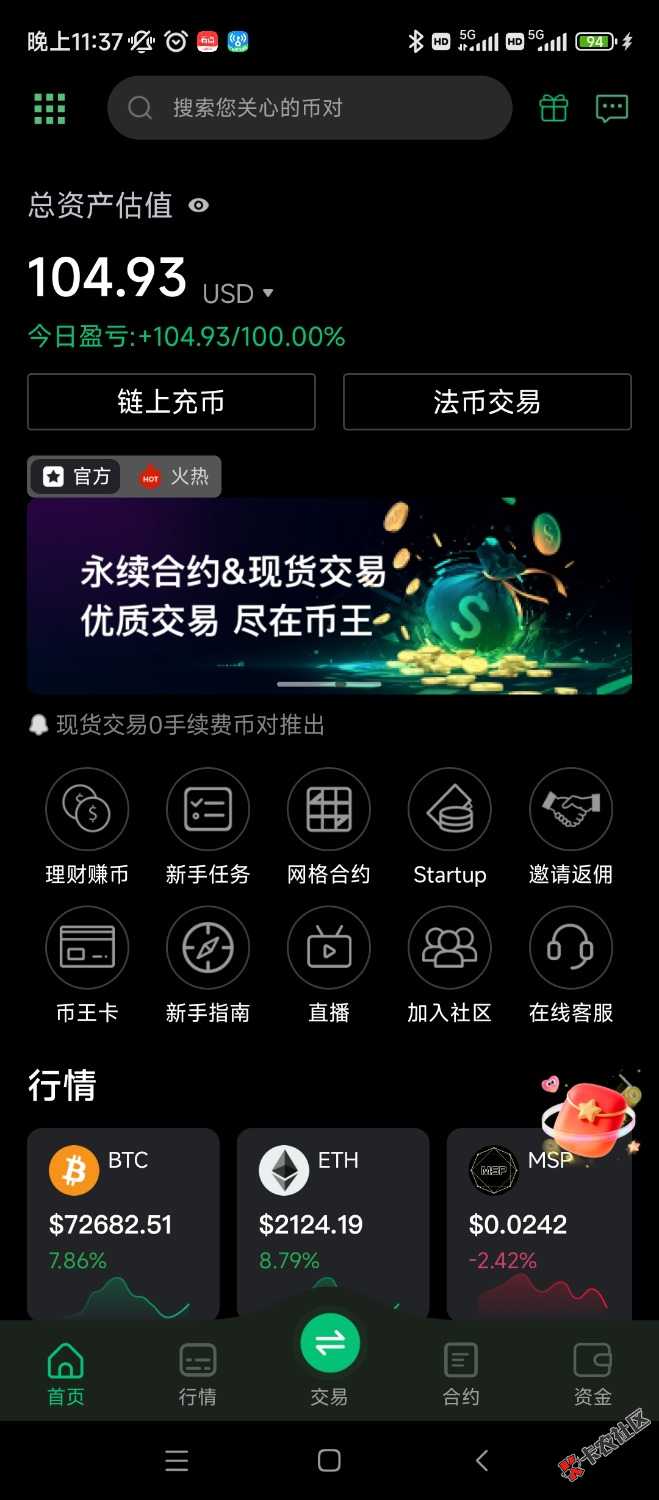659x1500 pixels.
Task: Open 法币交易 fiat trading
Action: click(x=487, y=402)
